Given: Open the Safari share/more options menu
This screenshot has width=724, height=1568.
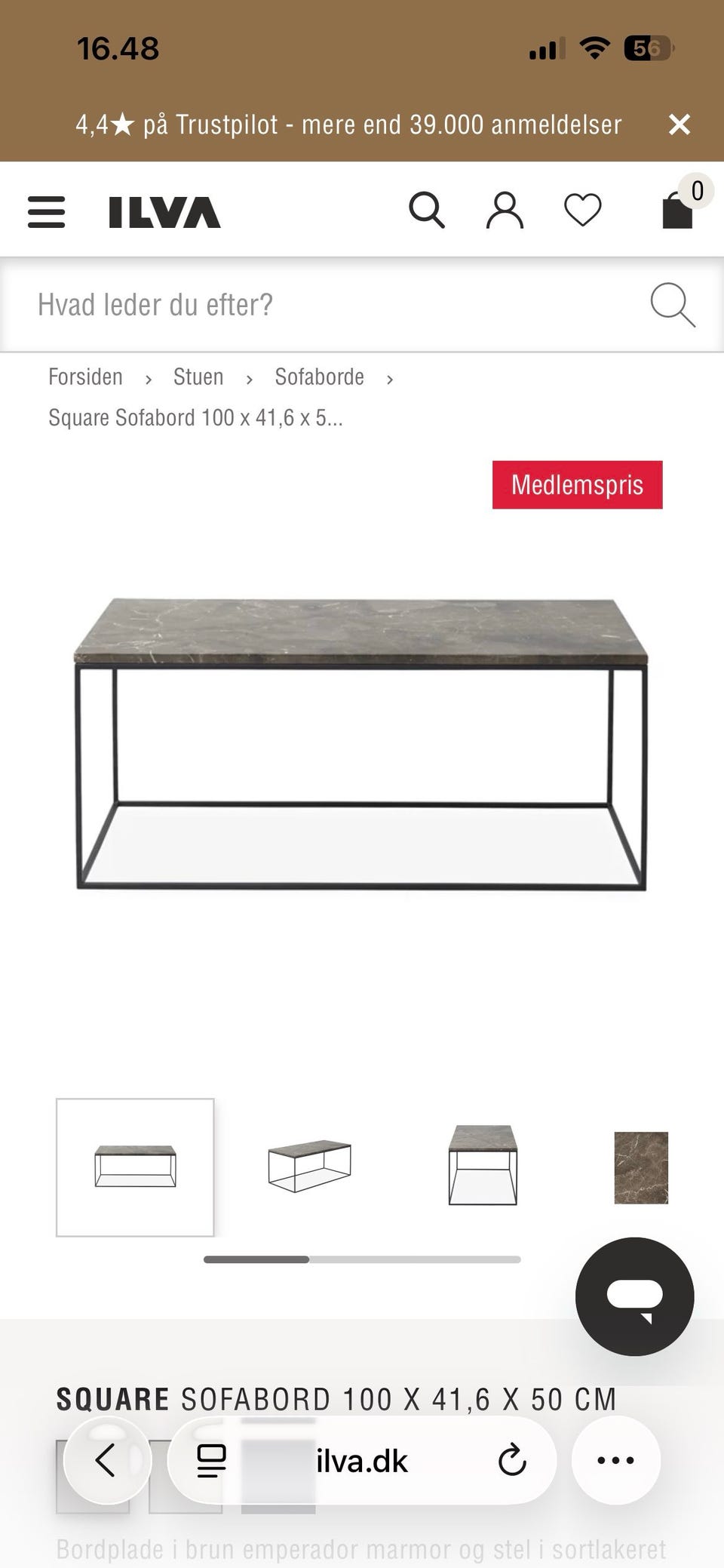Looking at the screenshot, I should pyautogui.click(x=617, y=1460).
